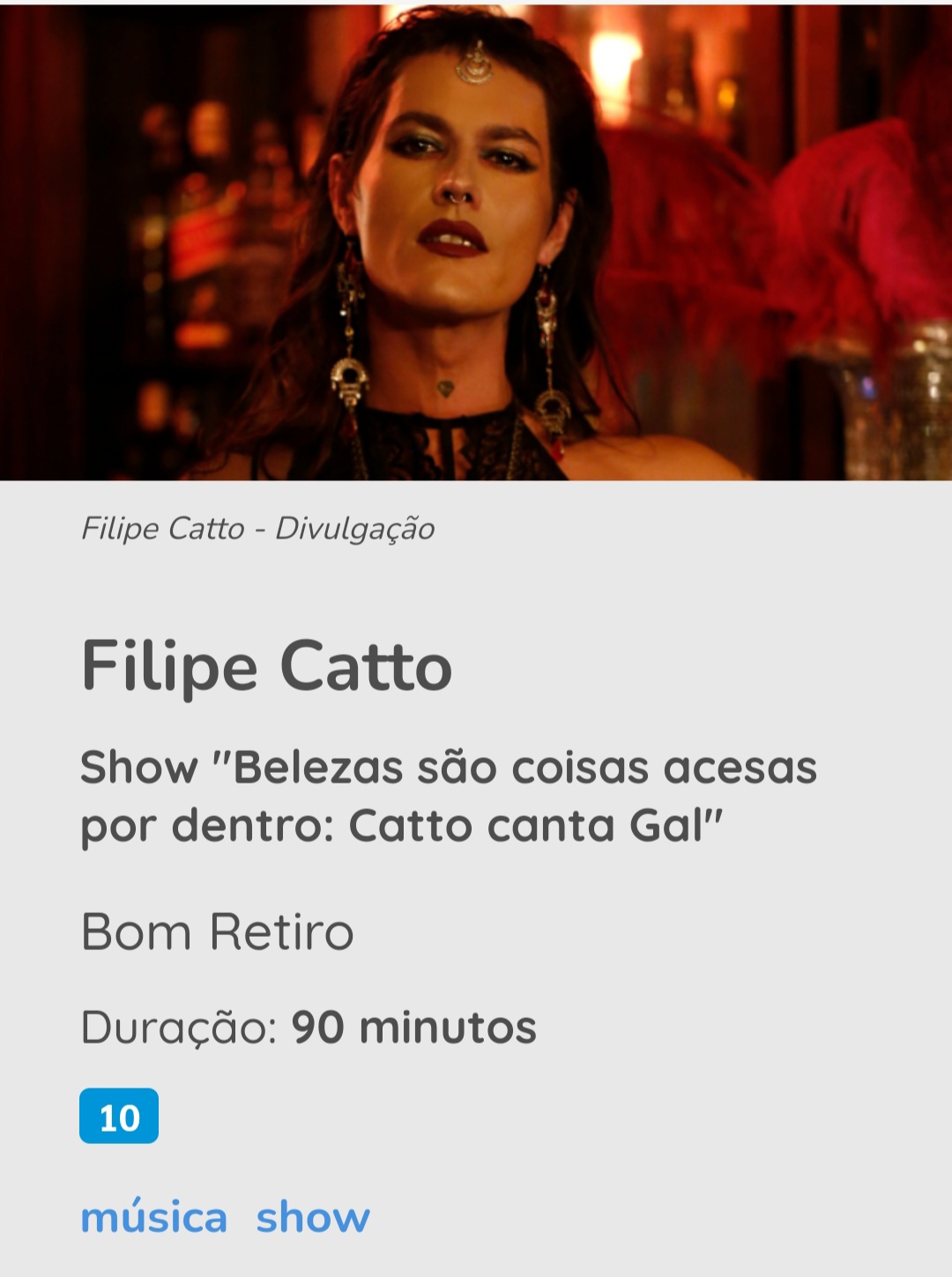Open the show tag
The image size is (952, 1277).
click(x=313, y=1218)
